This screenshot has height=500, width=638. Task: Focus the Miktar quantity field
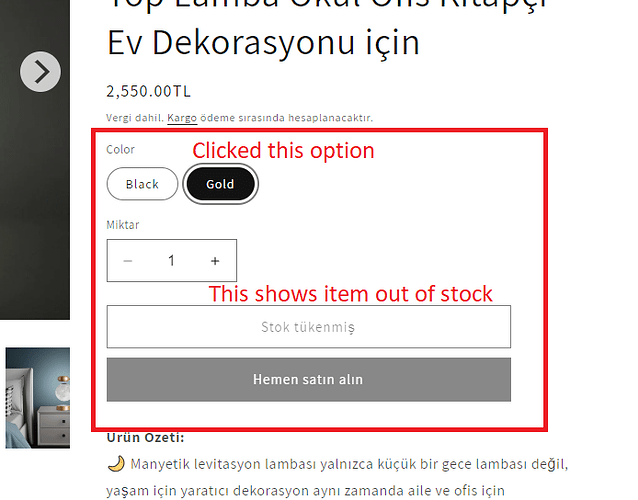[x=171, y=260]
